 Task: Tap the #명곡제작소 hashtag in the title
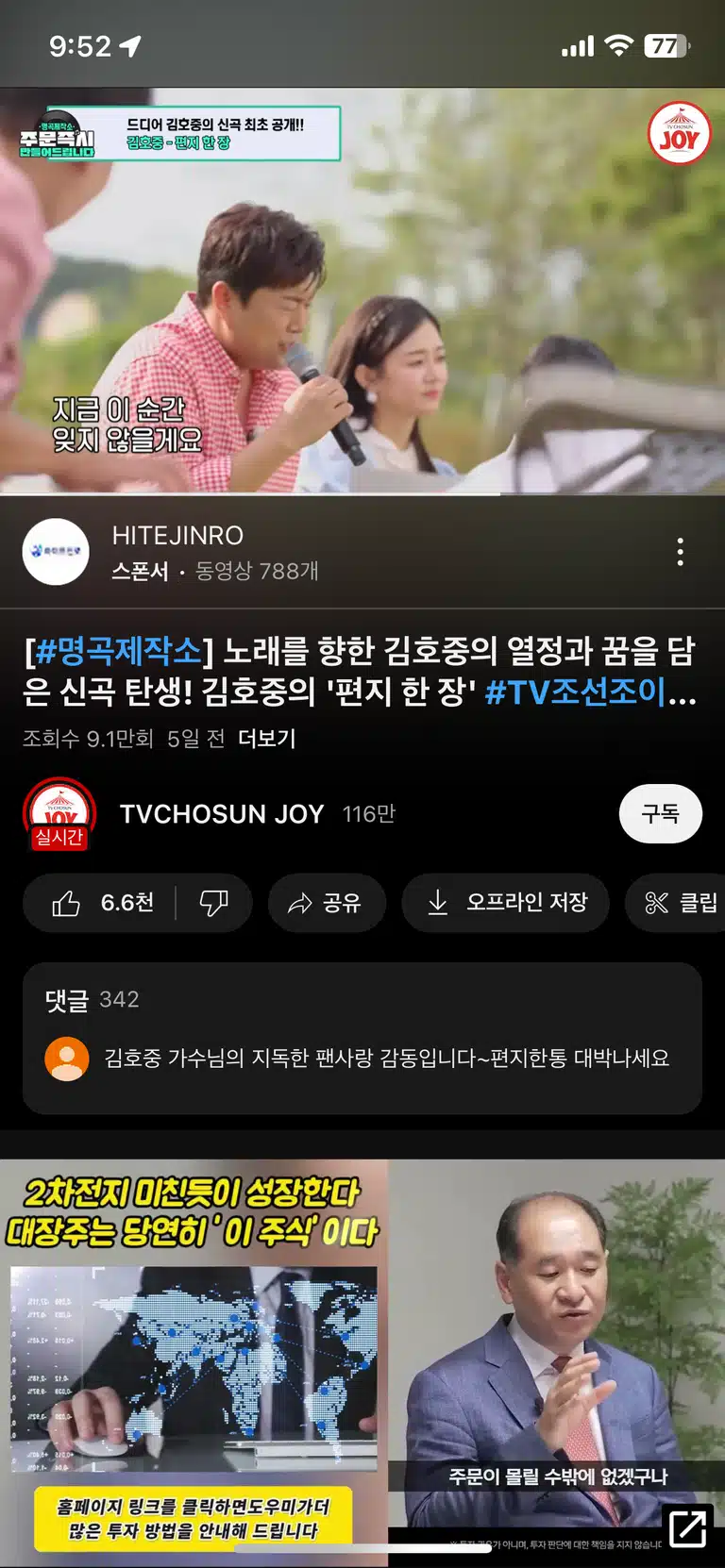[x=118, y=651]
